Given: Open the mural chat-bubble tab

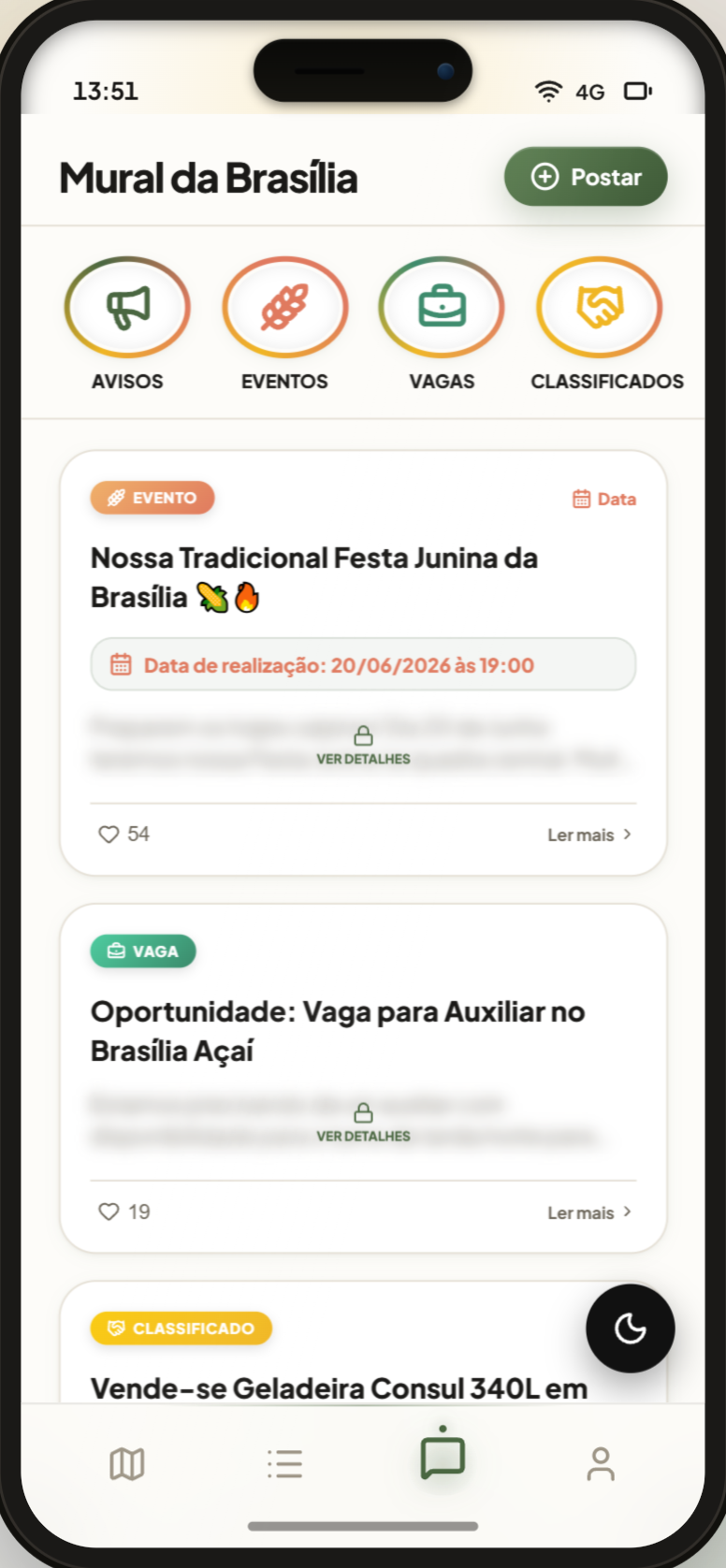Looking at the screenshot, I should pyautogui.click(x=443, y=1456).
